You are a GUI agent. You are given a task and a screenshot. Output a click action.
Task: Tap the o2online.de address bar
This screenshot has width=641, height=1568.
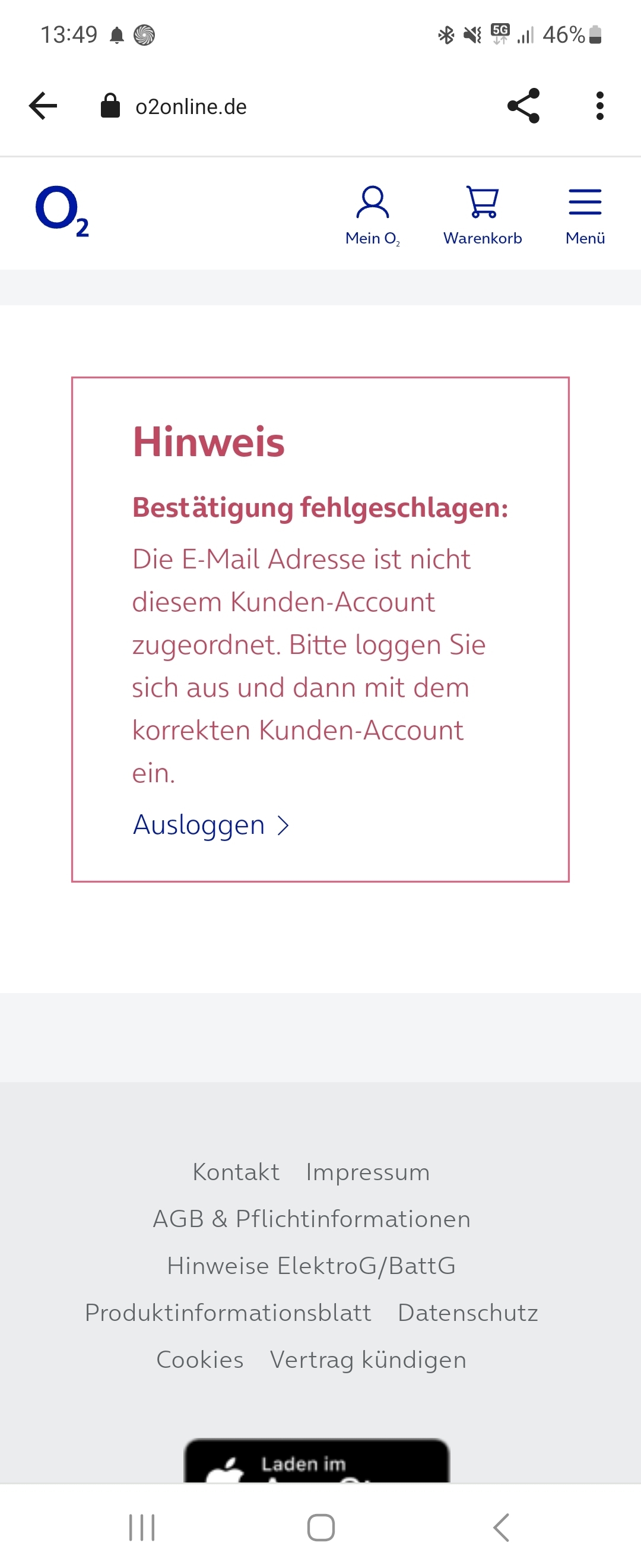tap(191, 106)
